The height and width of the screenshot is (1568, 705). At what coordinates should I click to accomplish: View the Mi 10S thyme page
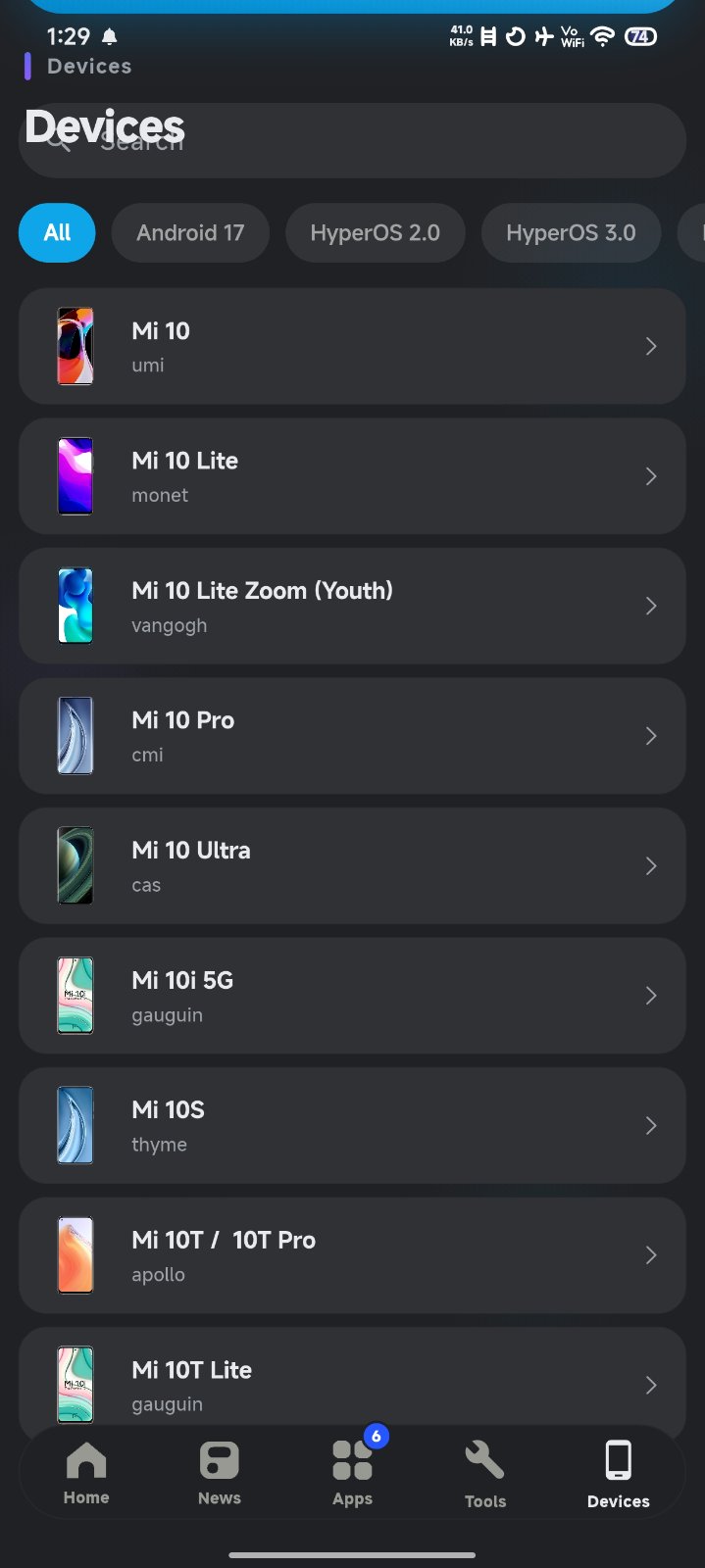(x=352, y=1125)
